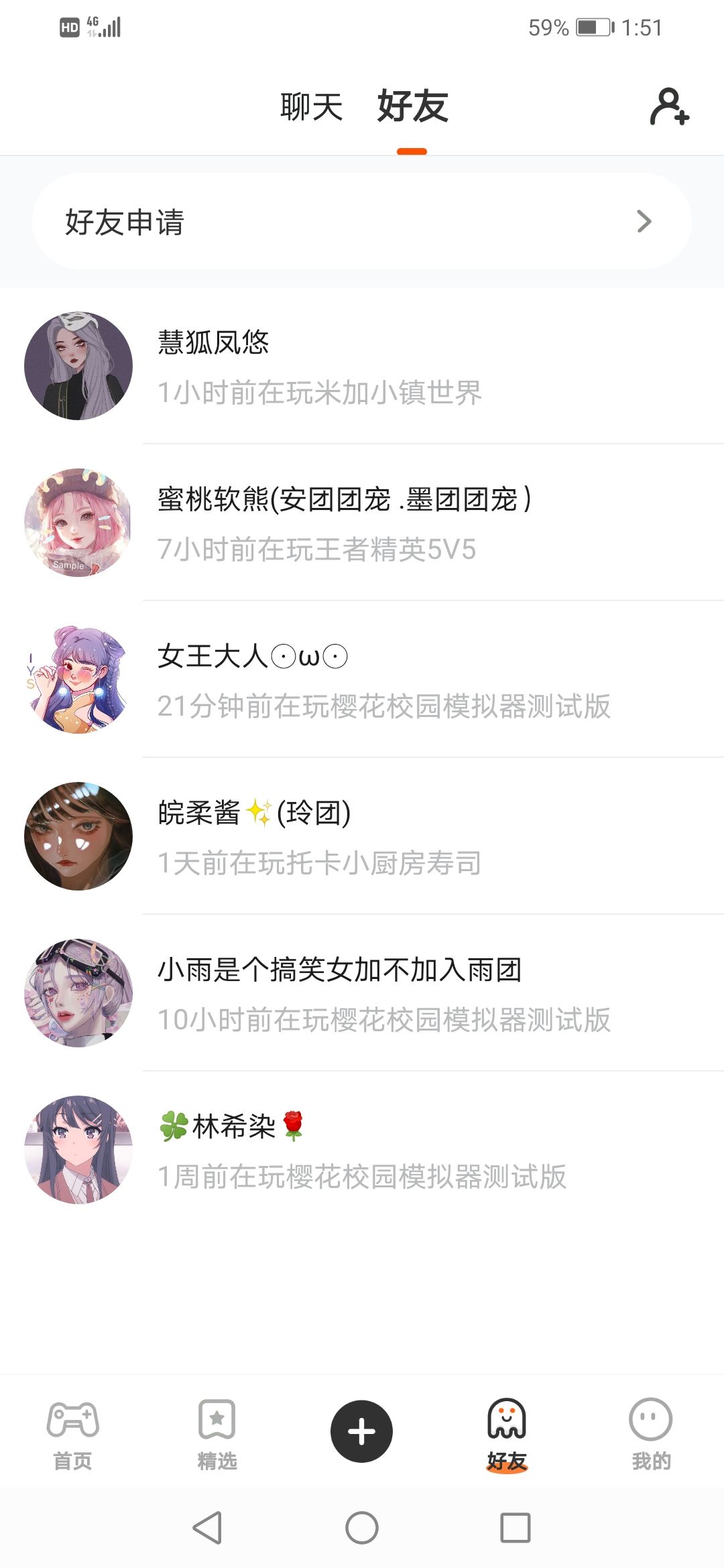
Task: Open friend 慧狐凤悠
Action: click(x=362, y=366)
